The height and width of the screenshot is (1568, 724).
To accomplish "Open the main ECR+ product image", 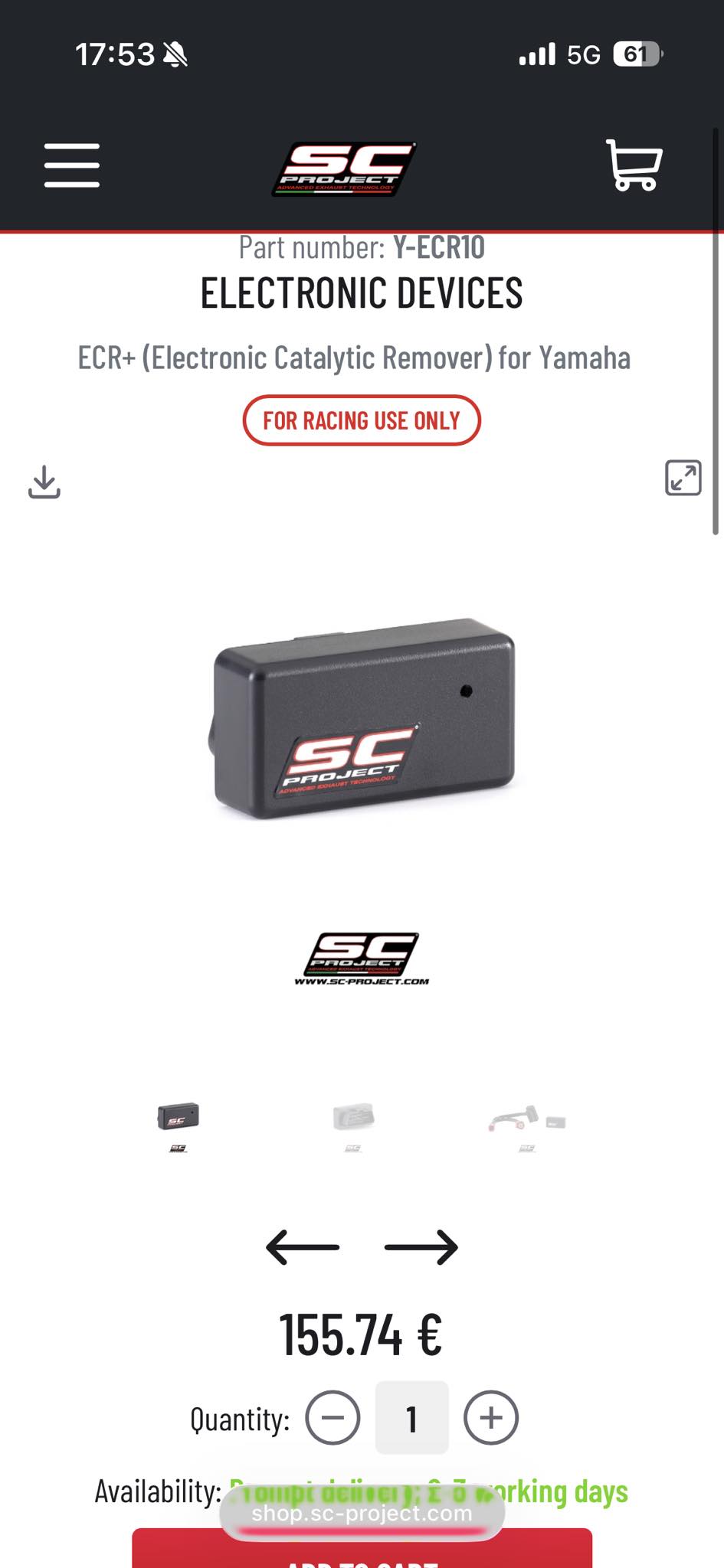I will point(362,718).
